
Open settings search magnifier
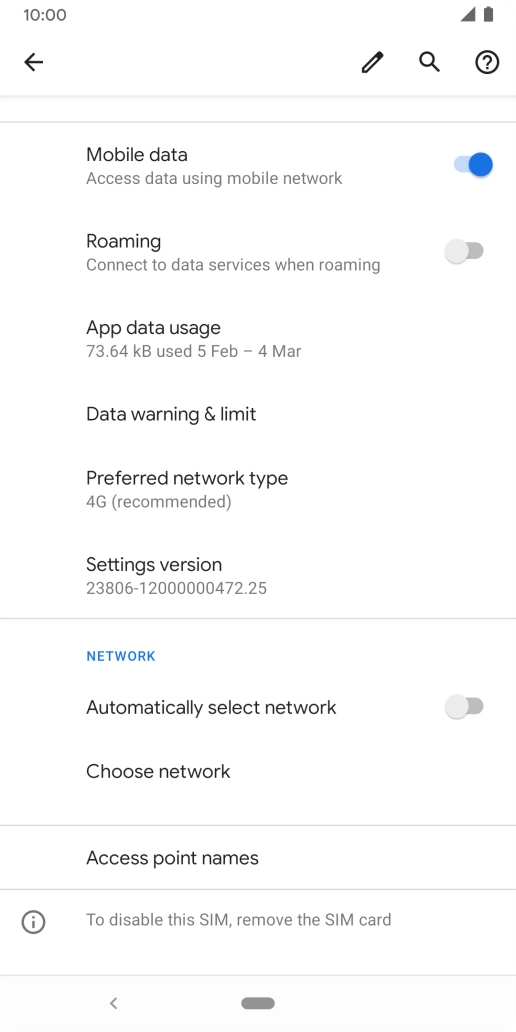click(430, 62)
